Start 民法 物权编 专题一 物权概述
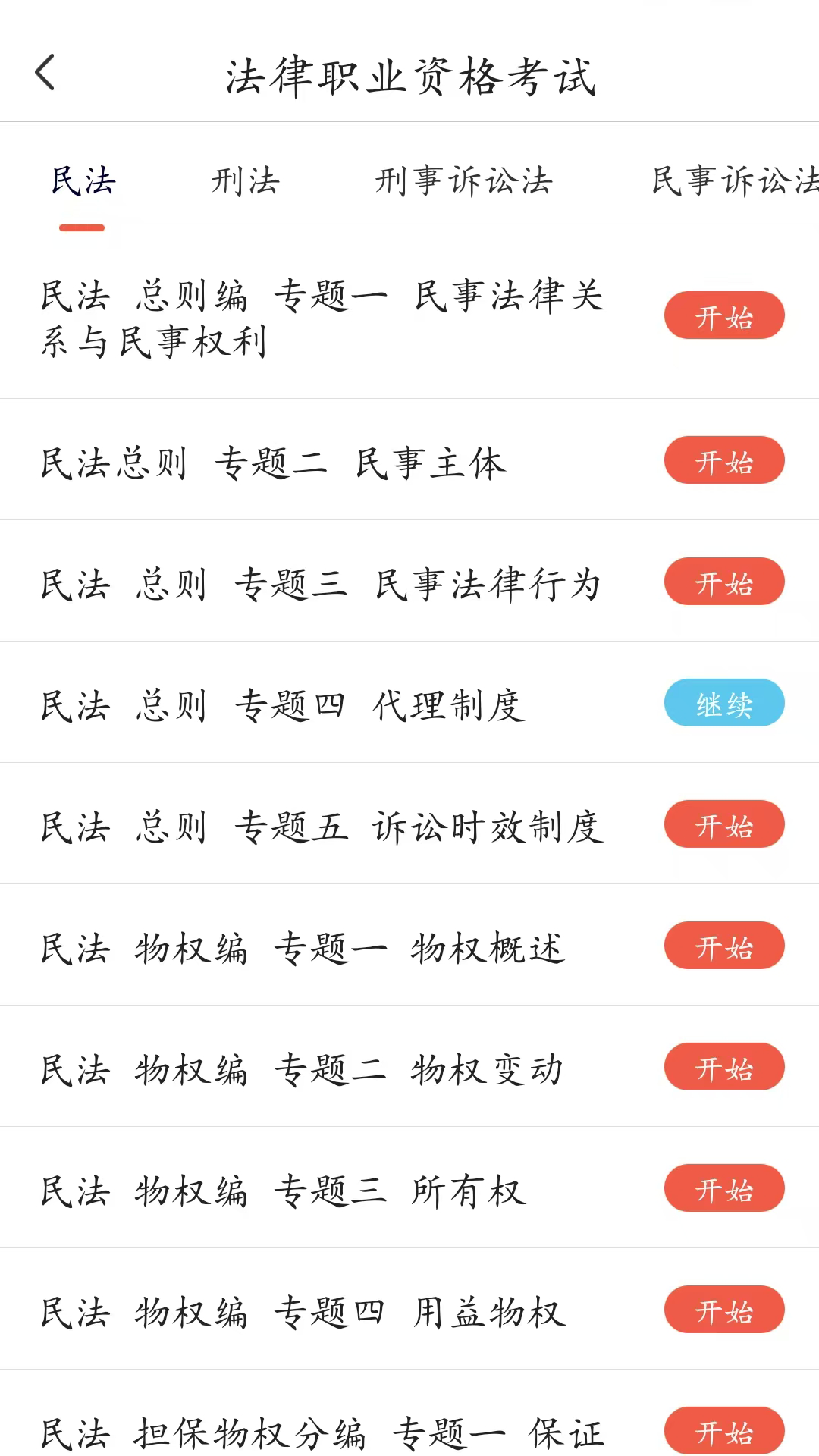 pos(724,946)
